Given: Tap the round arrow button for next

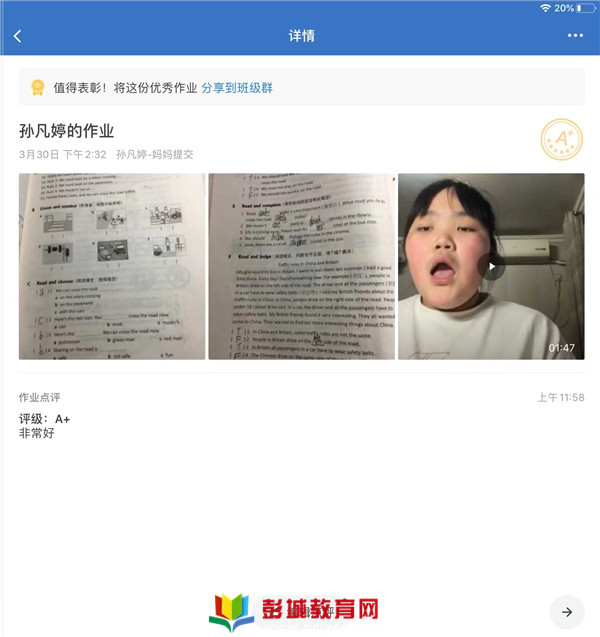Looking at the screenshot, I should pos(567,612).
